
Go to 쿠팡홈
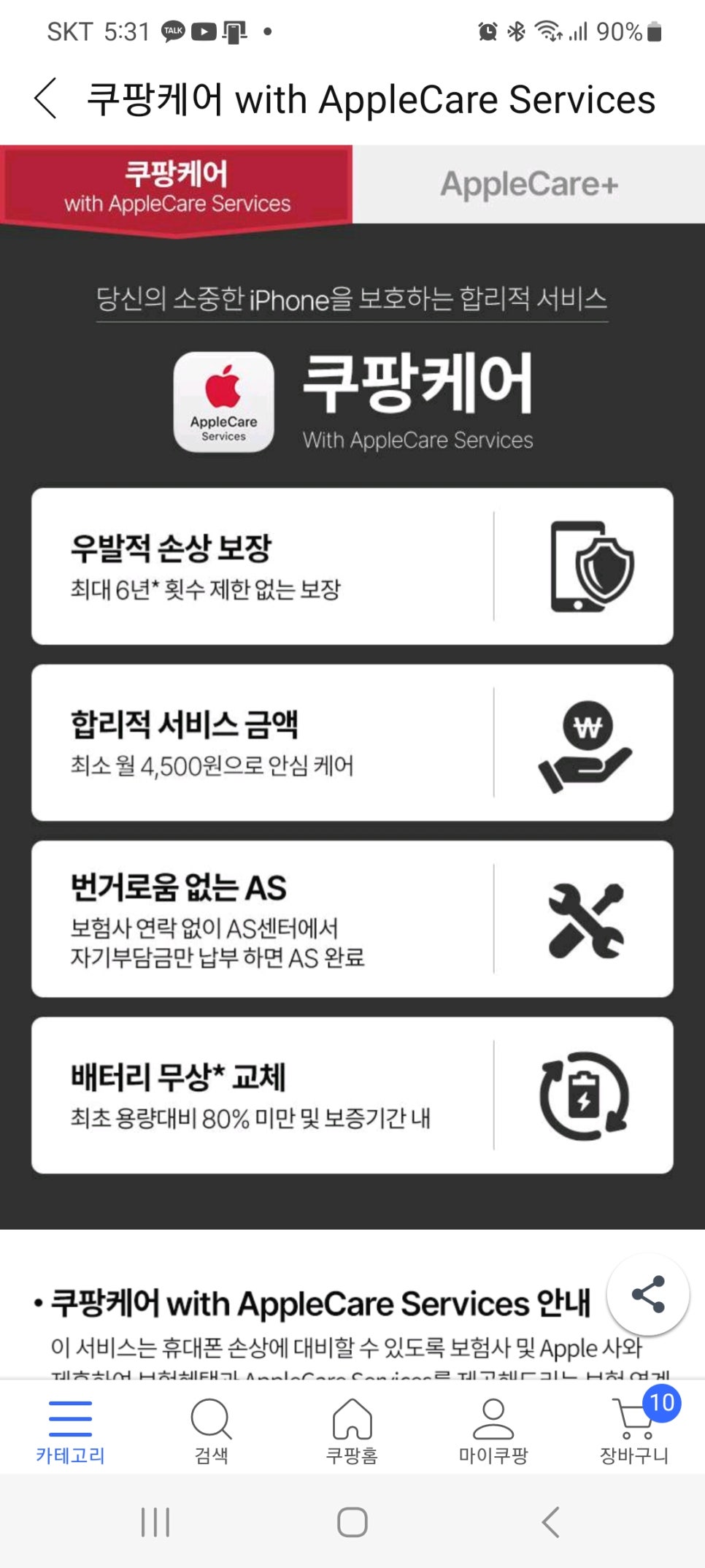[352, 1432]
